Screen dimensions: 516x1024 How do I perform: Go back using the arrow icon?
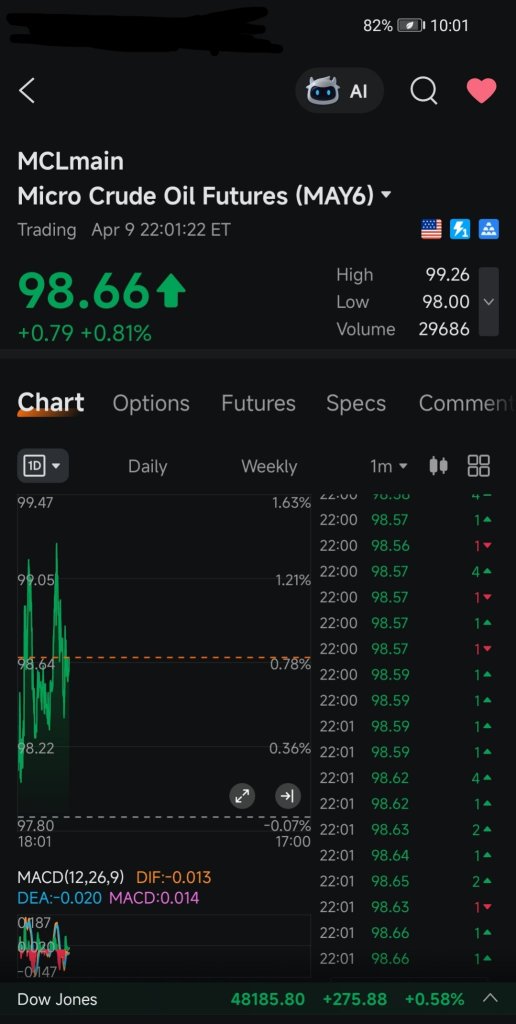[27, 91]
